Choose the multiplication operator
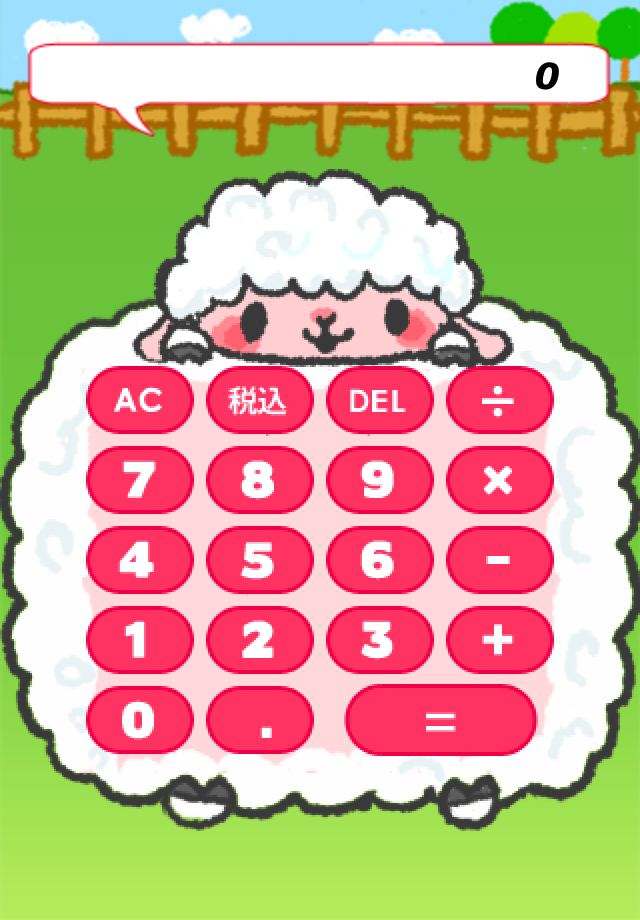 coord(499,480)
